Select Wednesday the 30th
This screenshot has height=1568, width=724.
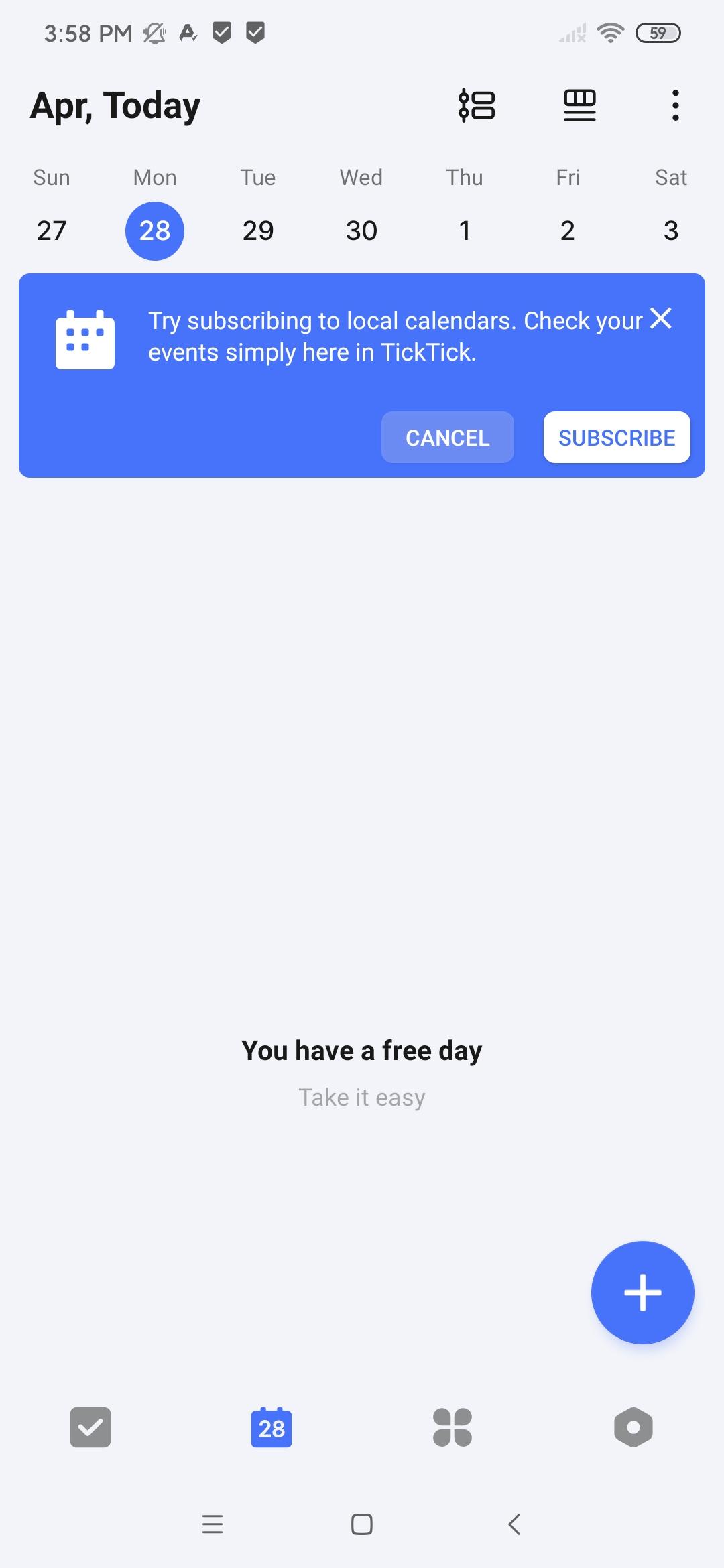pyautogui.click(x=361, y=231)
